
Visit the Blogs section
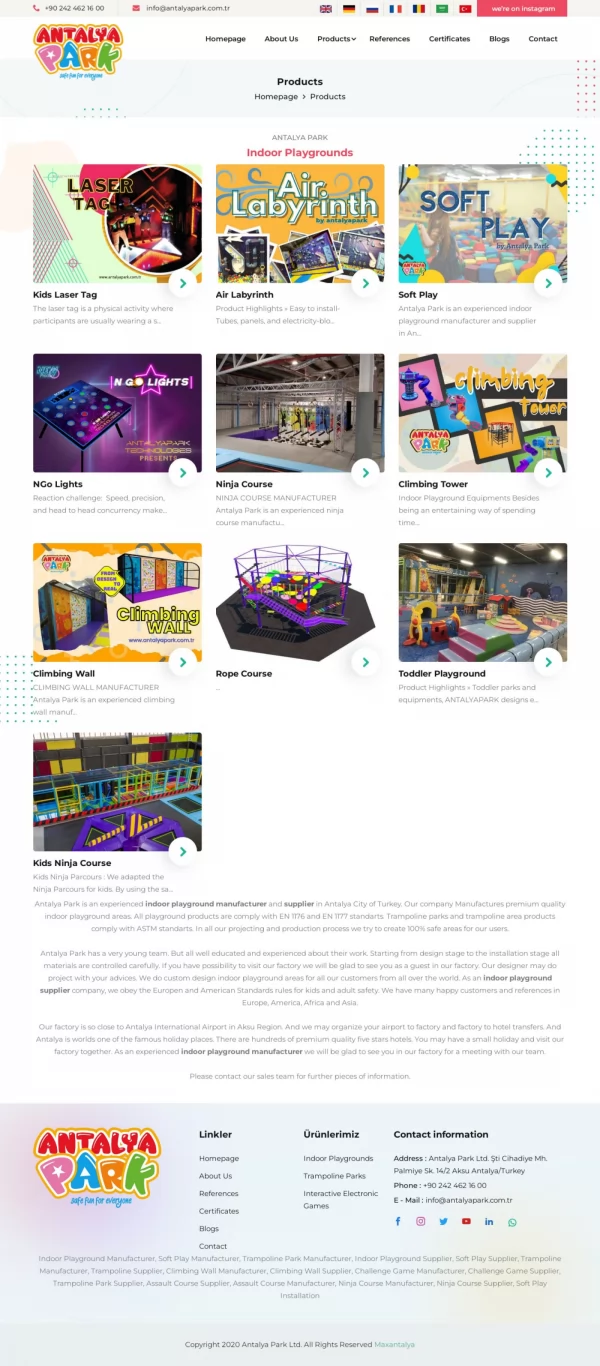[x=499, y=39]
